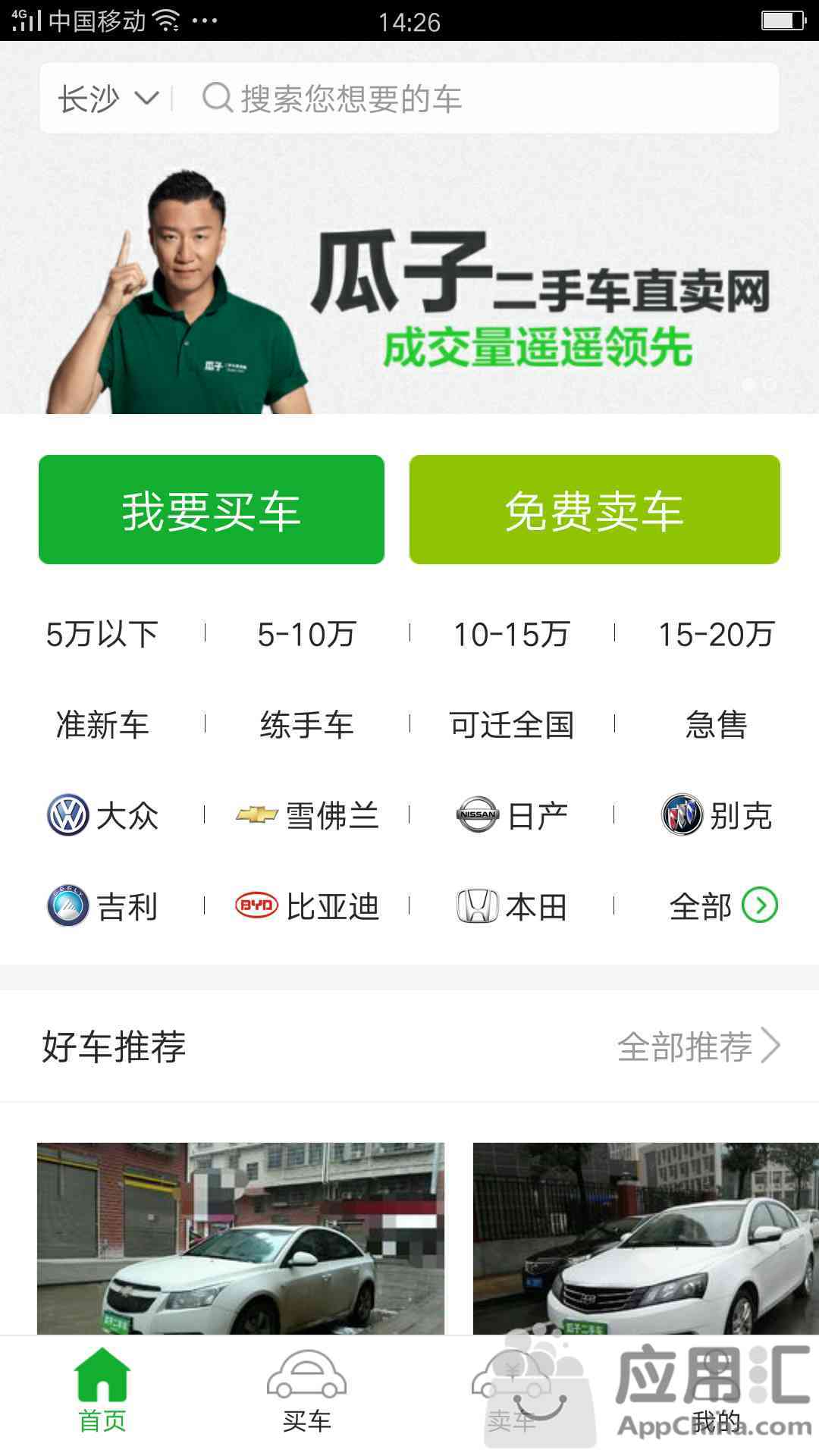Browse 练手车 listings
Screen dimensions: 819x1456
click(307, 725)
